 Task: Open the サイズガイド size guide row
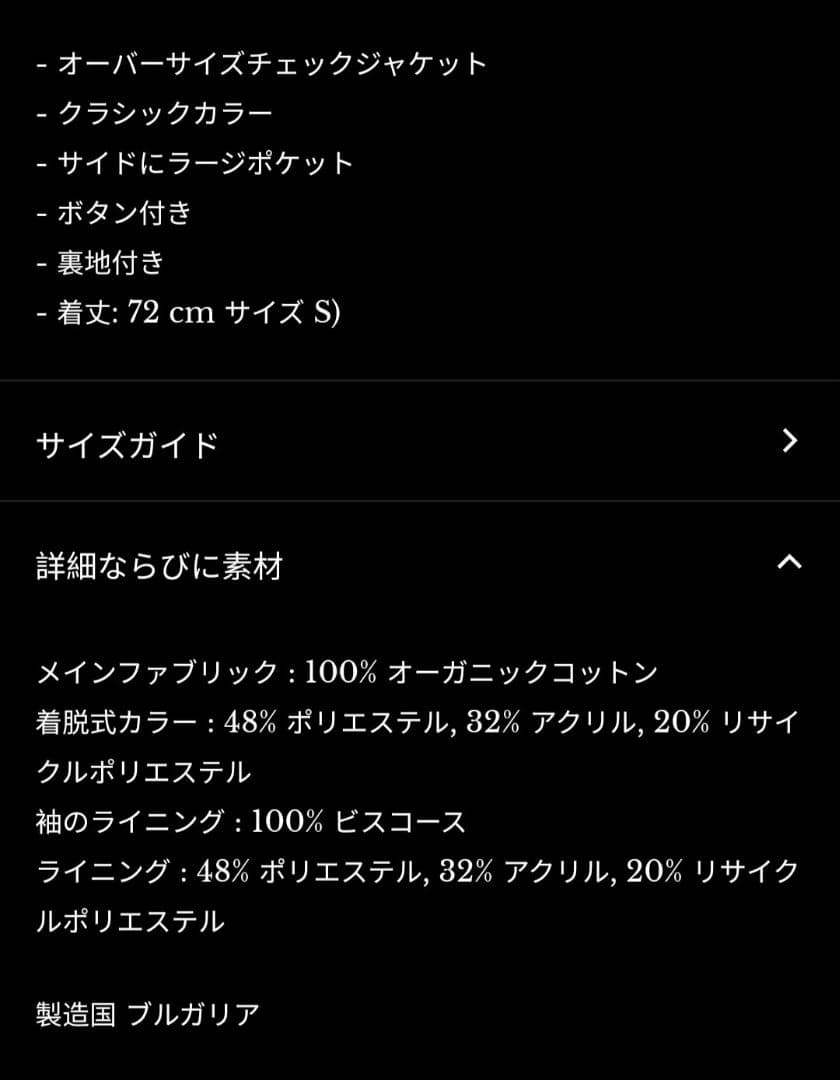(x=419, y=441)
